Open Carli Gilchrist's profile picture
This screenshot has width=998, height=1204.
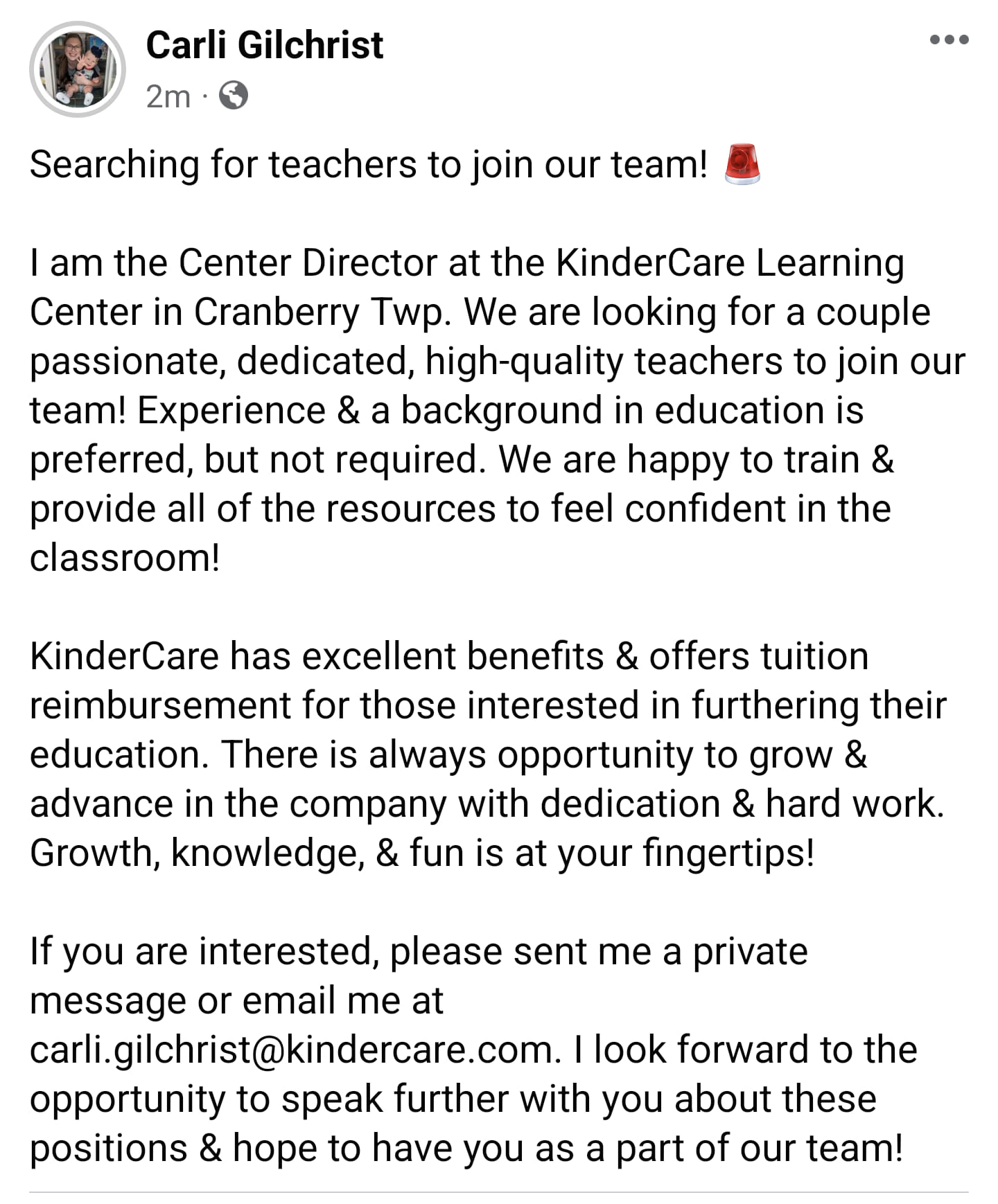[78, 69]
